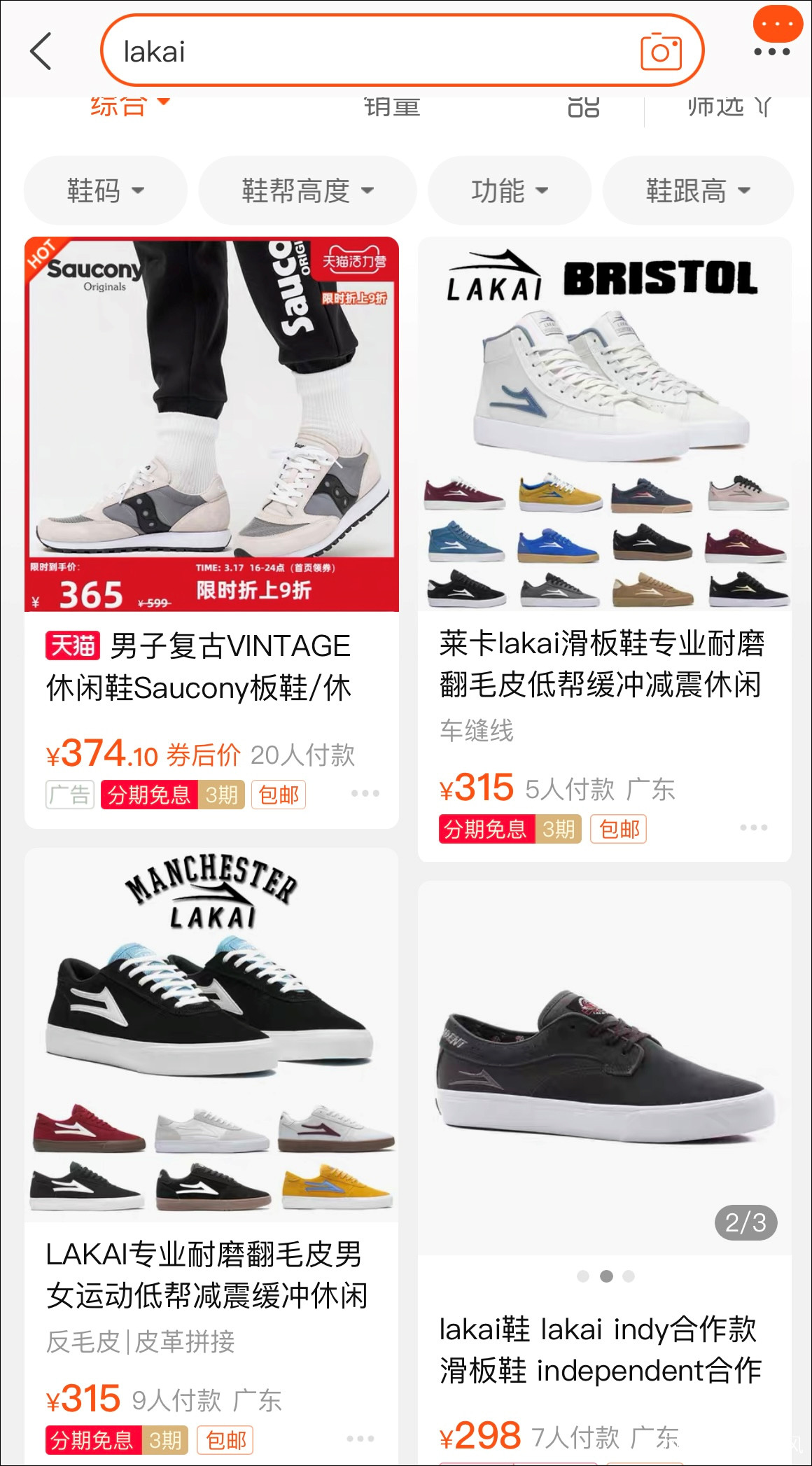Viewport: 812px width, 1466px height.
Task: Open the Saucony VINTAGE shoe ad
Action: [211, 424]
